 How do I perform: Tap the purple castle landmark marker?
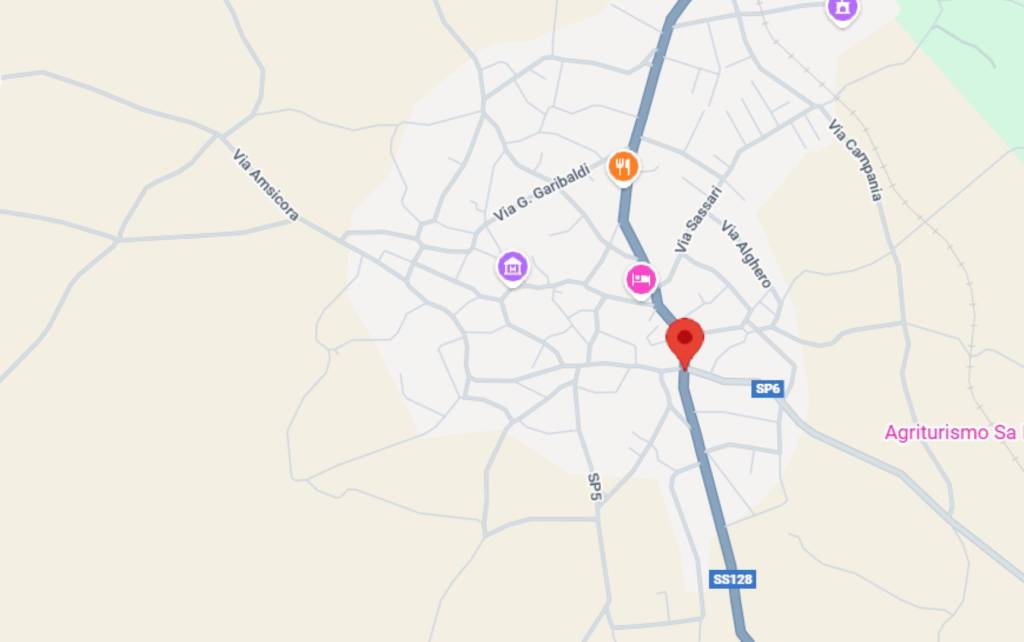842,9
